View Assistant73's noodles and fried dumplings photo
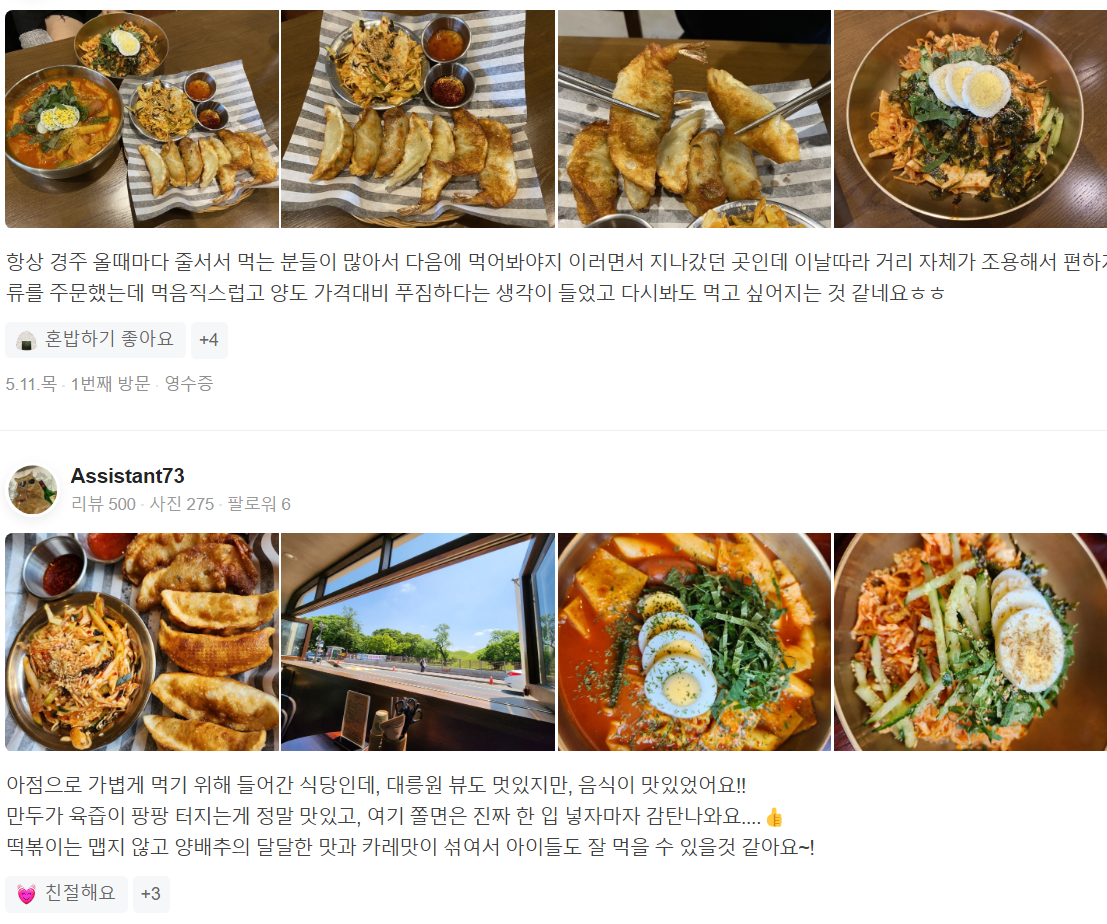The width and height of the screenshot is (1107, 924). (x=142, y=642)
